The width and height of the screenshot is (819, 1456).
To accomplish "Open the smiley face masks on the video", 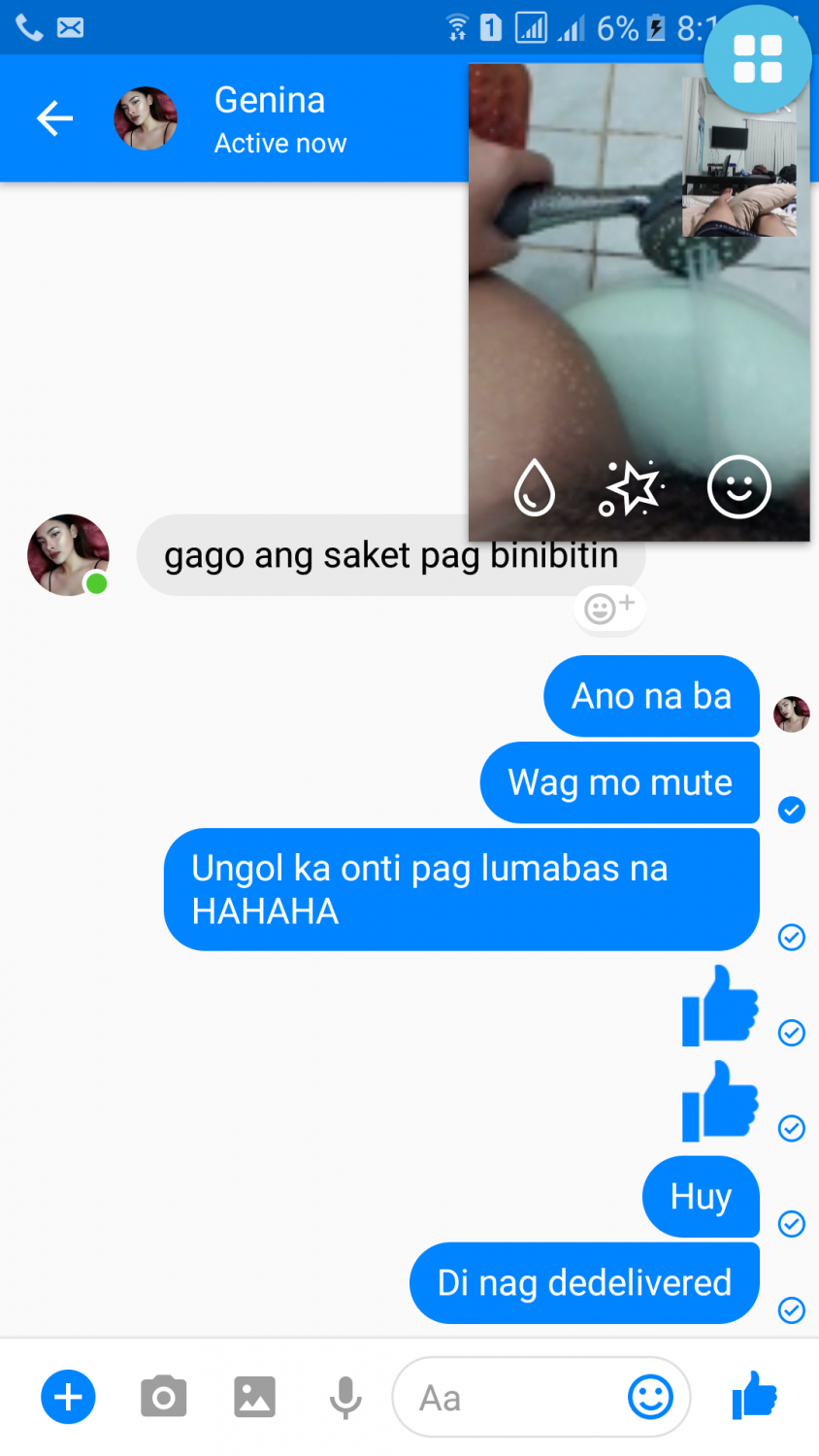I will tap(738, 487).
